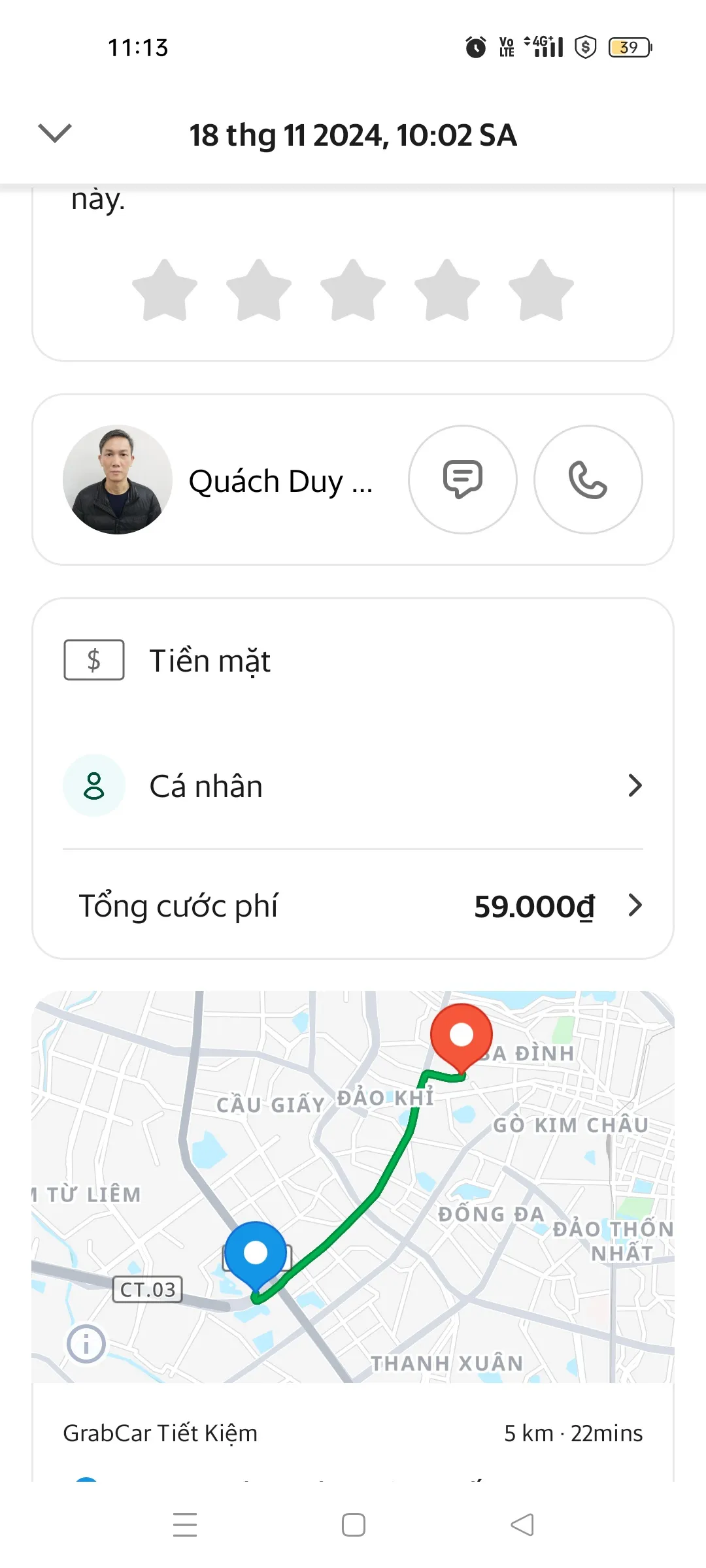The width and height of the screenshot is (706, 1568).
Task: Rate the driver one star
Action: click(x=165, y=291)
